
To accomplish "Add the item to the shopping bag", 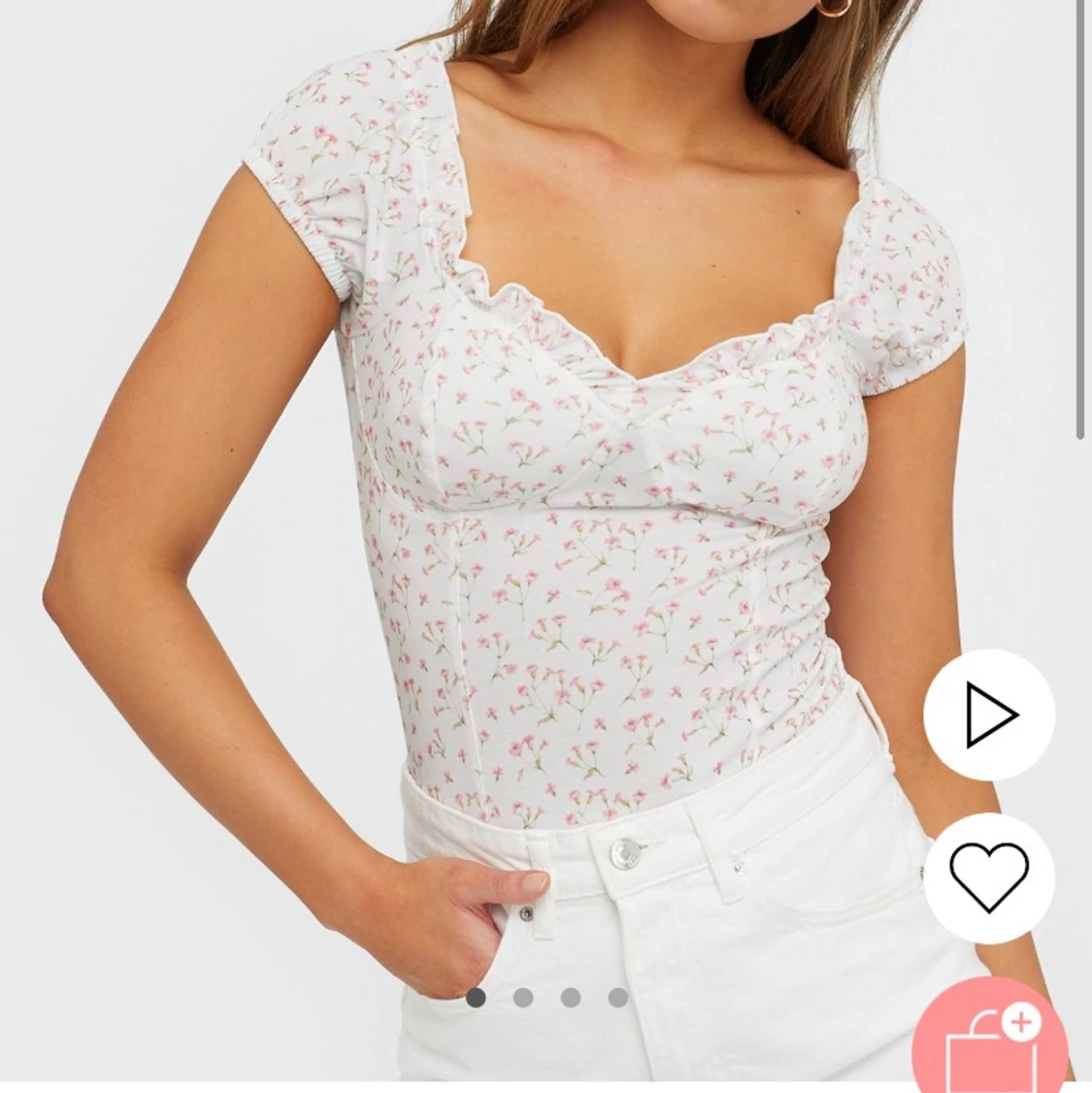I will [990, 1046].
